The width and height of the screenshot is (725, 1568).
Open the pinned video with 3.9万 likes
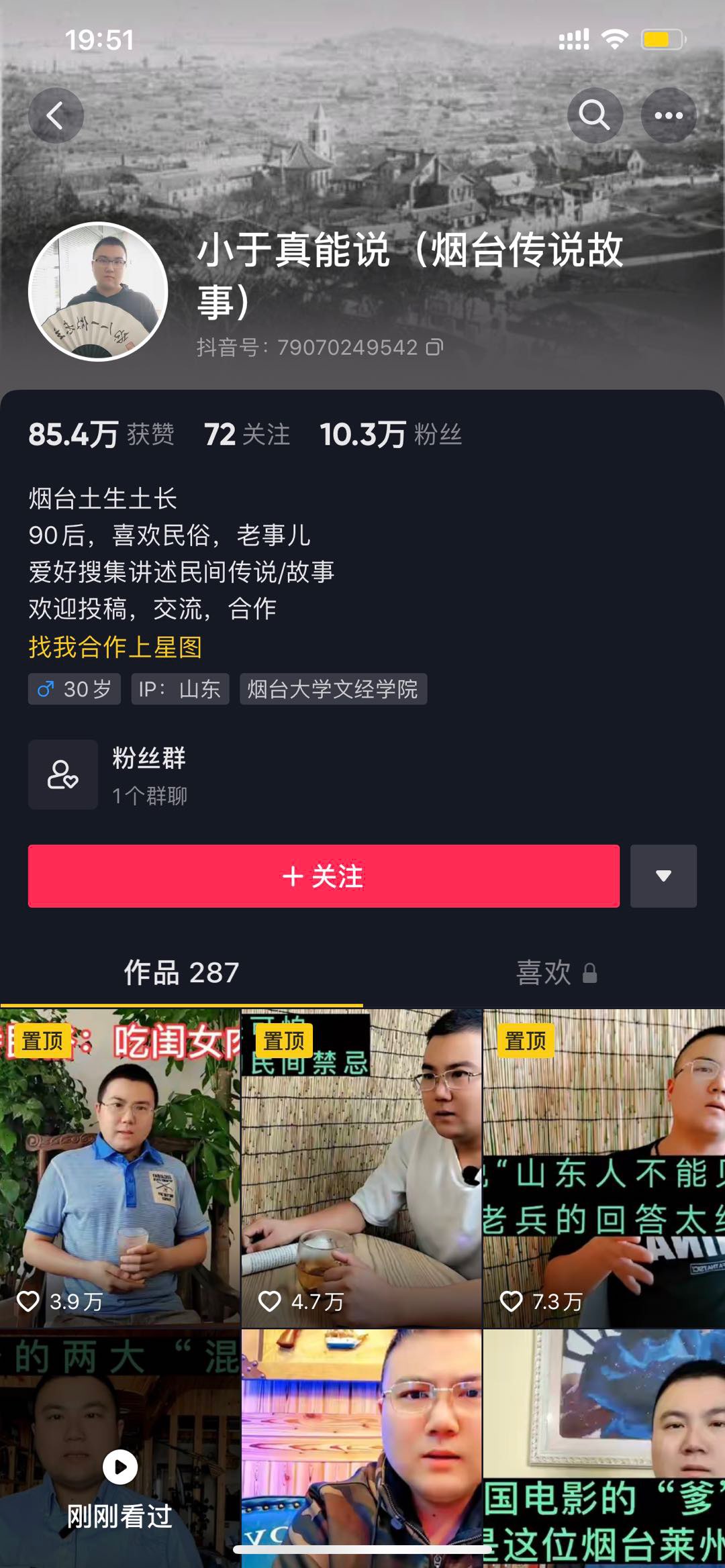click(119, 1167)
